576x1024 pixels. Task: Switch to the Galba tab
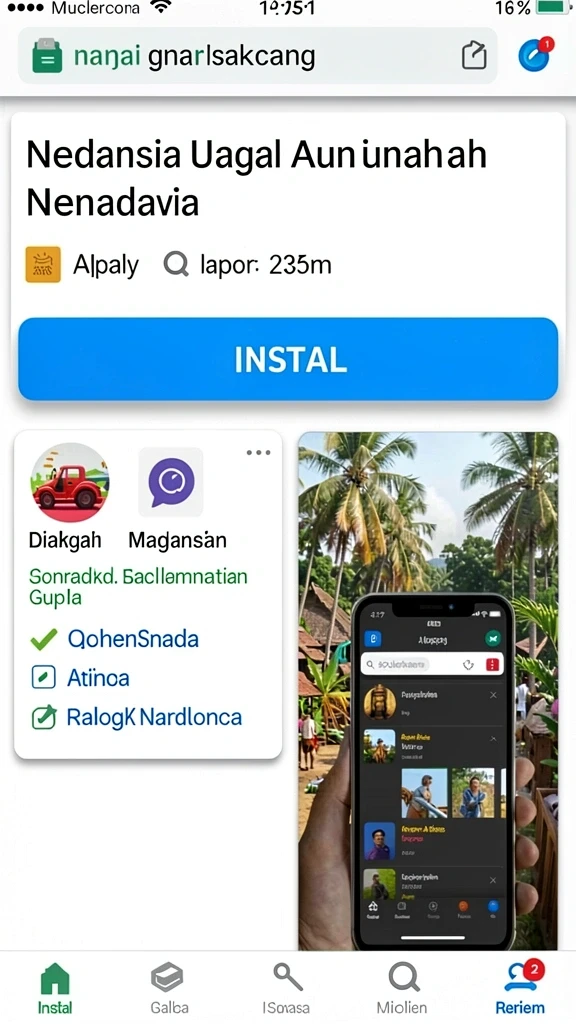coord(170,989)
